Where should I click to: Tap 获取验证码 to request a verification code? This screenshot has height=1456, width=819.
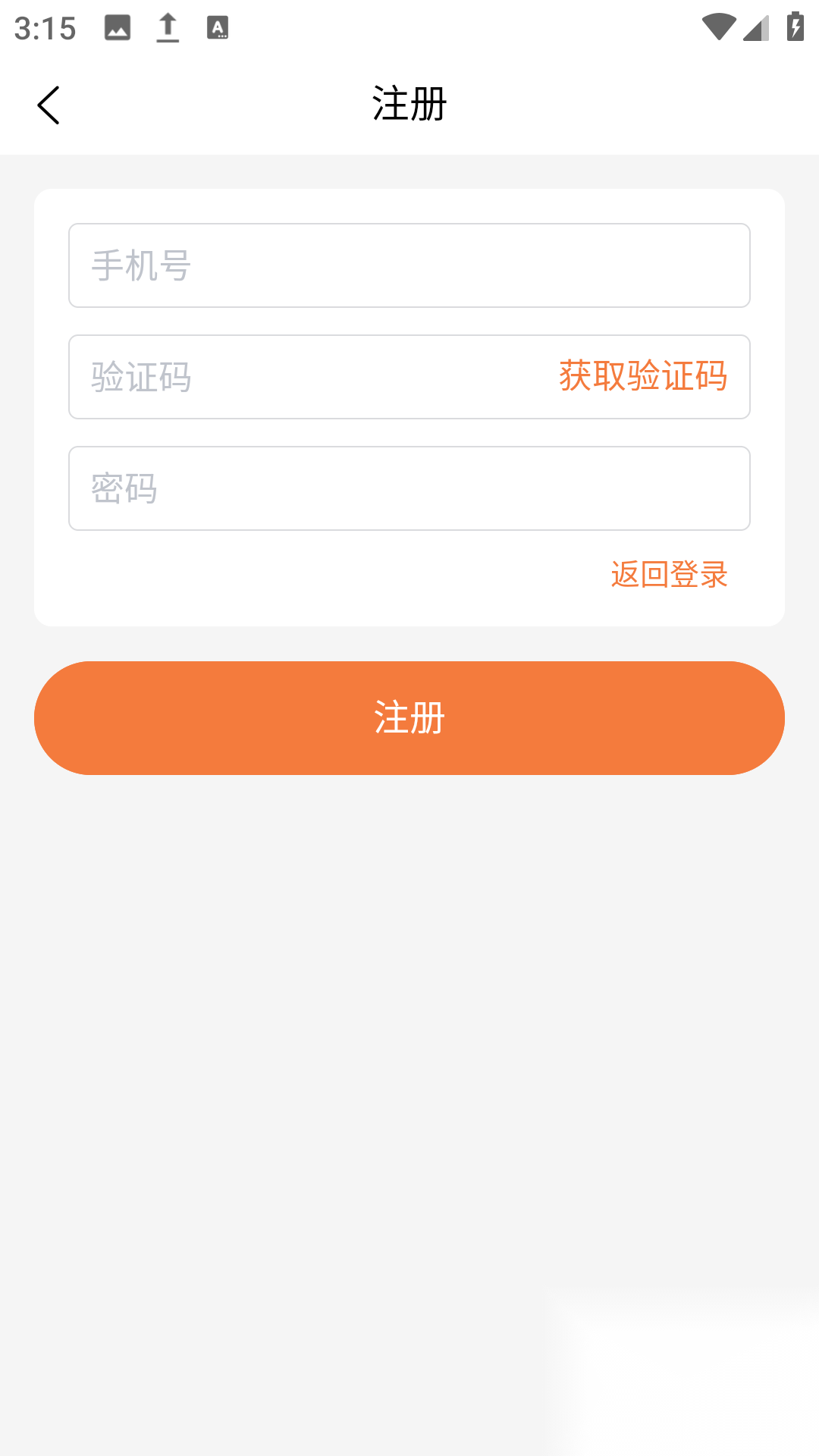pos(642,376)
